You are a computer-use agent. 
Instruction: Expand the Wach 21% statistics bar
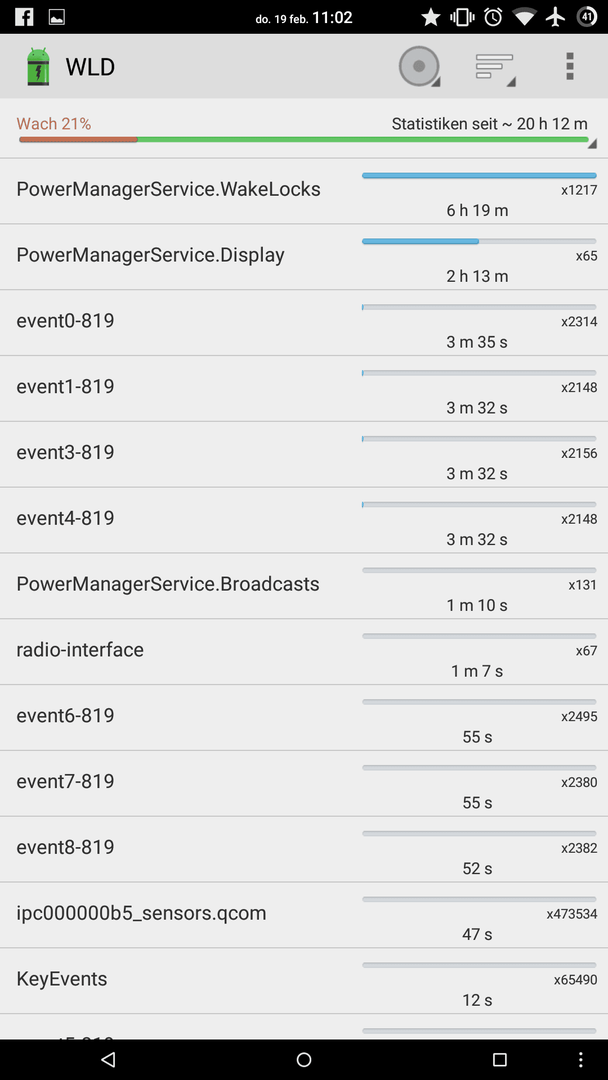(x=304, y=131)
